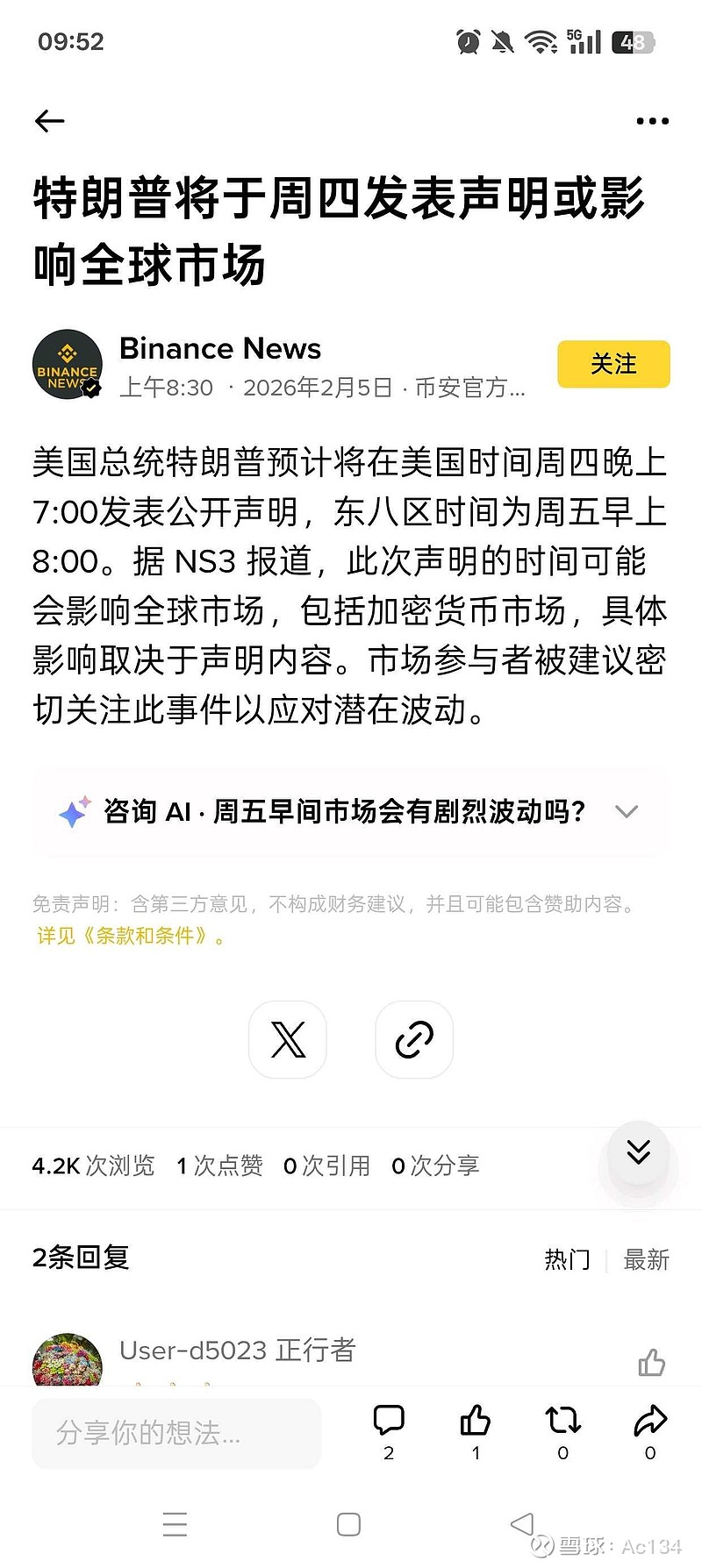Screen dimensions: 702x1568
Task: Repost the article via the retweet icon
Action: (562, 1421)
